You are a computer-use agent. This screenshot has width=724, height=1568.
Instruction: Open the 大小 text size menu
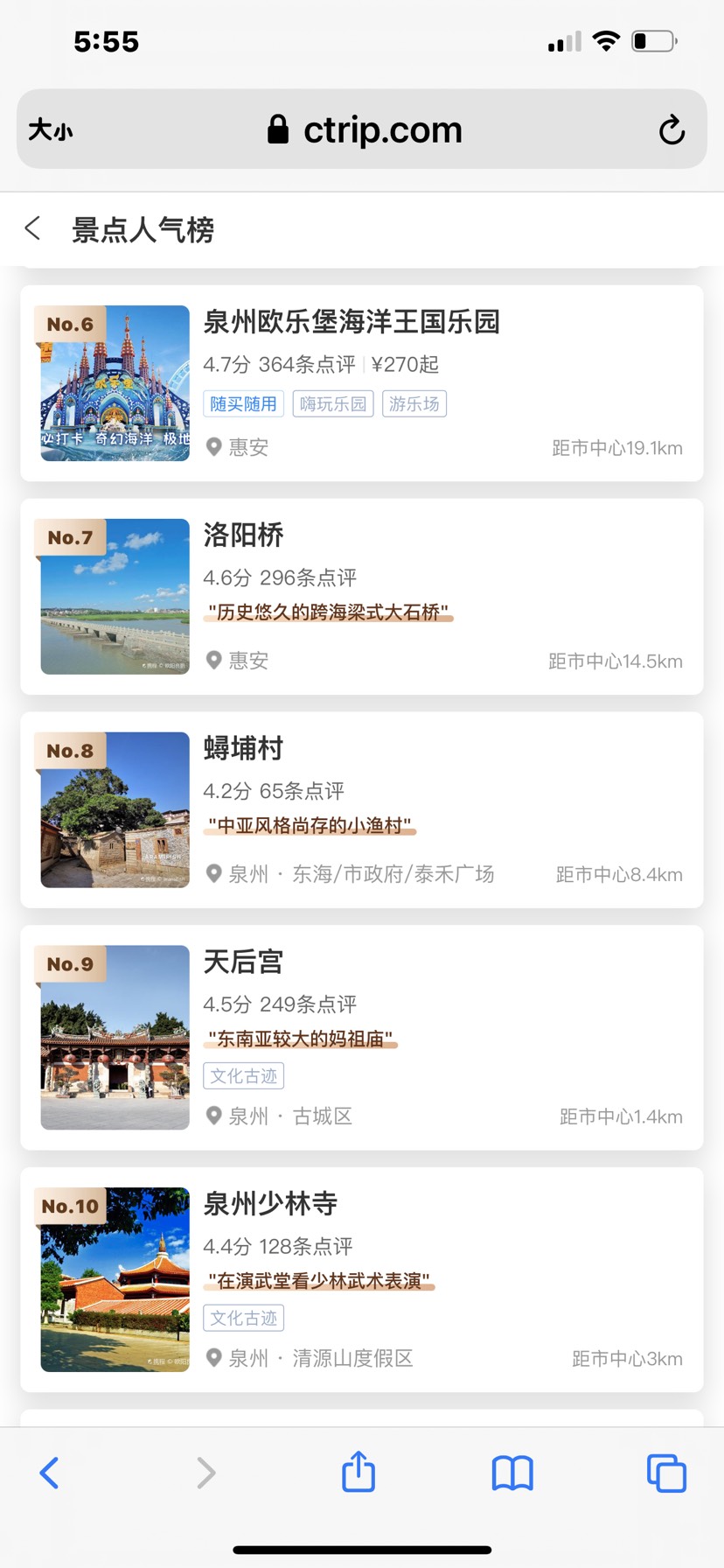(x=51, y=130)
